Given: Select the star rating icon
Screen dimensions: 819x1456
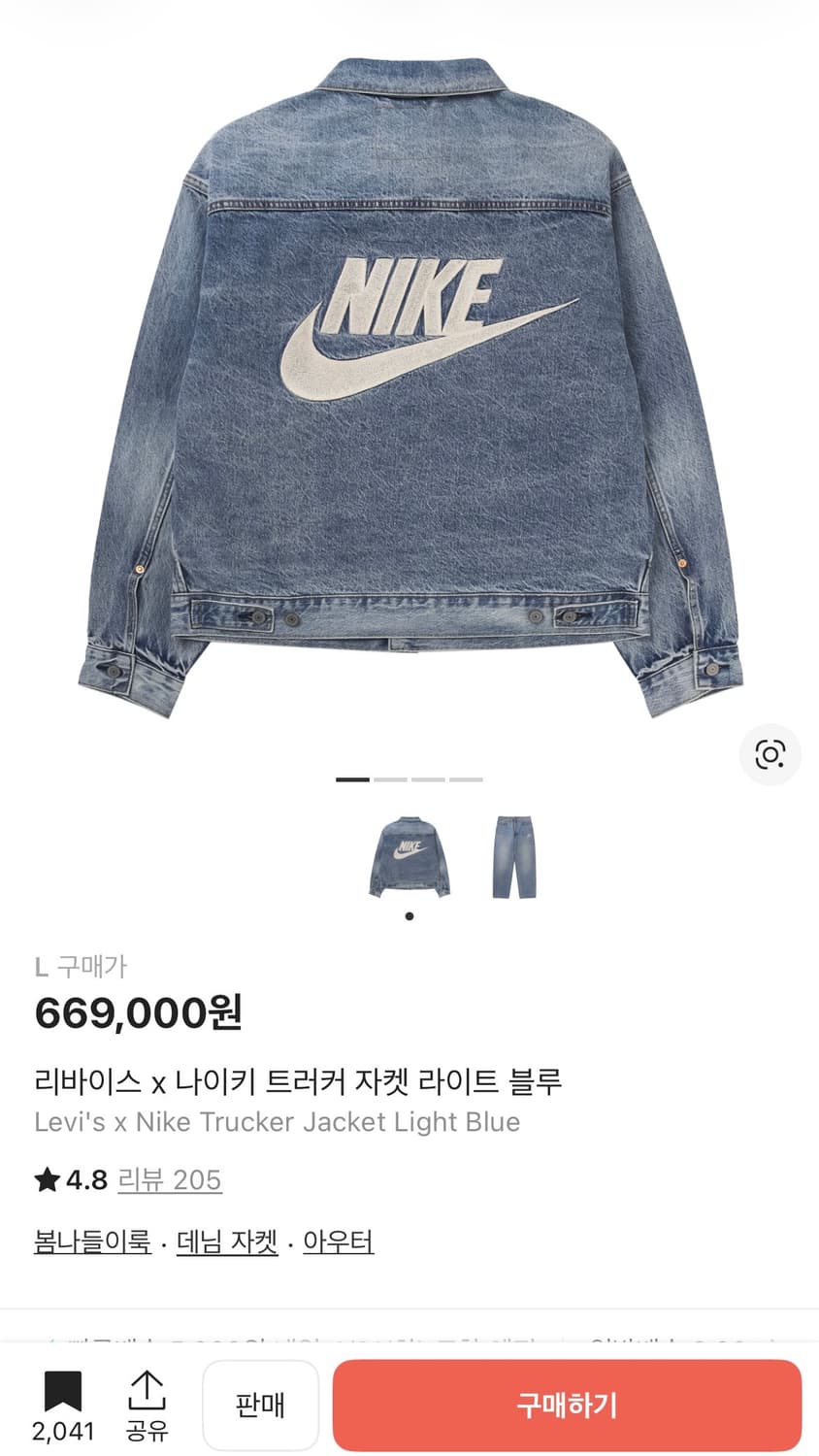Looking at the screenshot, I should click(46, 1179).
